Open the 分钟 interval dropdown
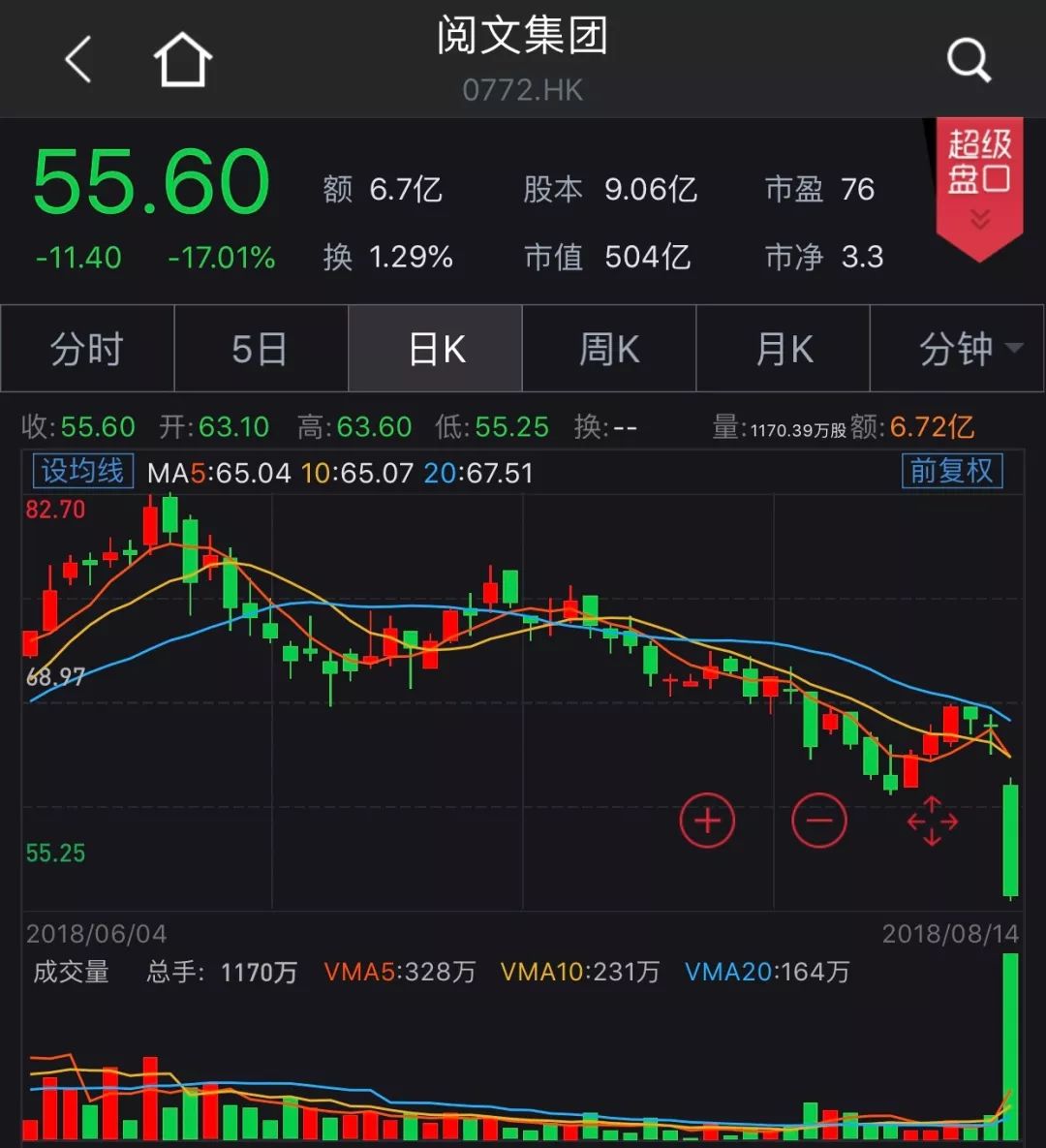Image resolution: width=1046 pixels, height=1148 pixels. point(958,349)
